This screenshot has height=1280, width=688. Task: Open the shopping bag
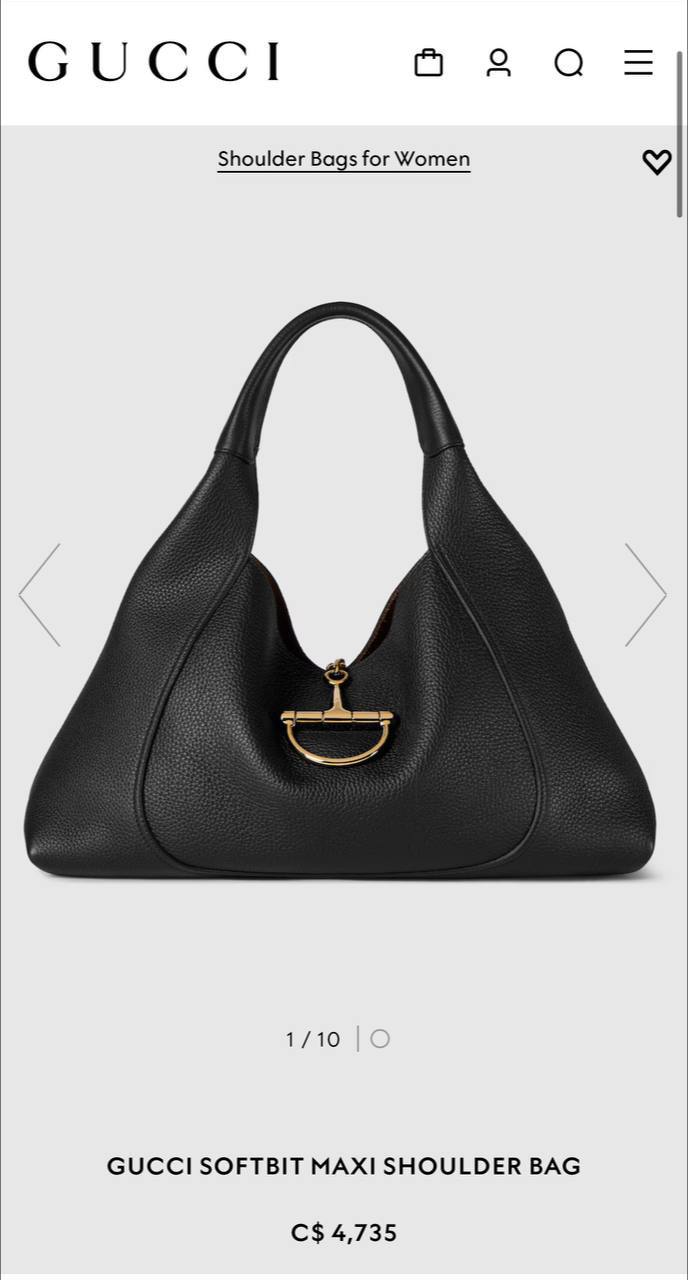(x=428, y=63)
